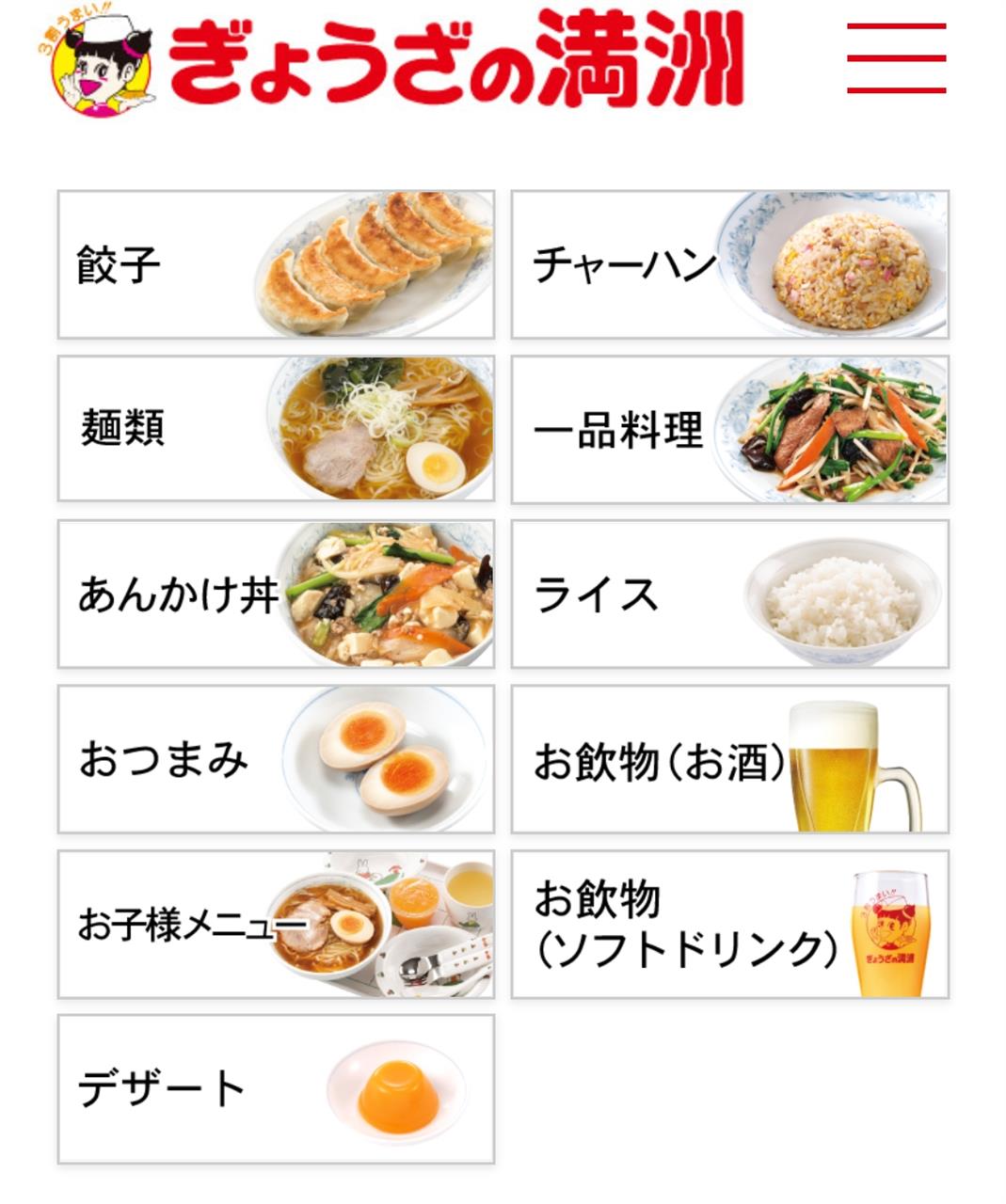
Task: Tap the ライス category tile
Action: coord(729,594)
